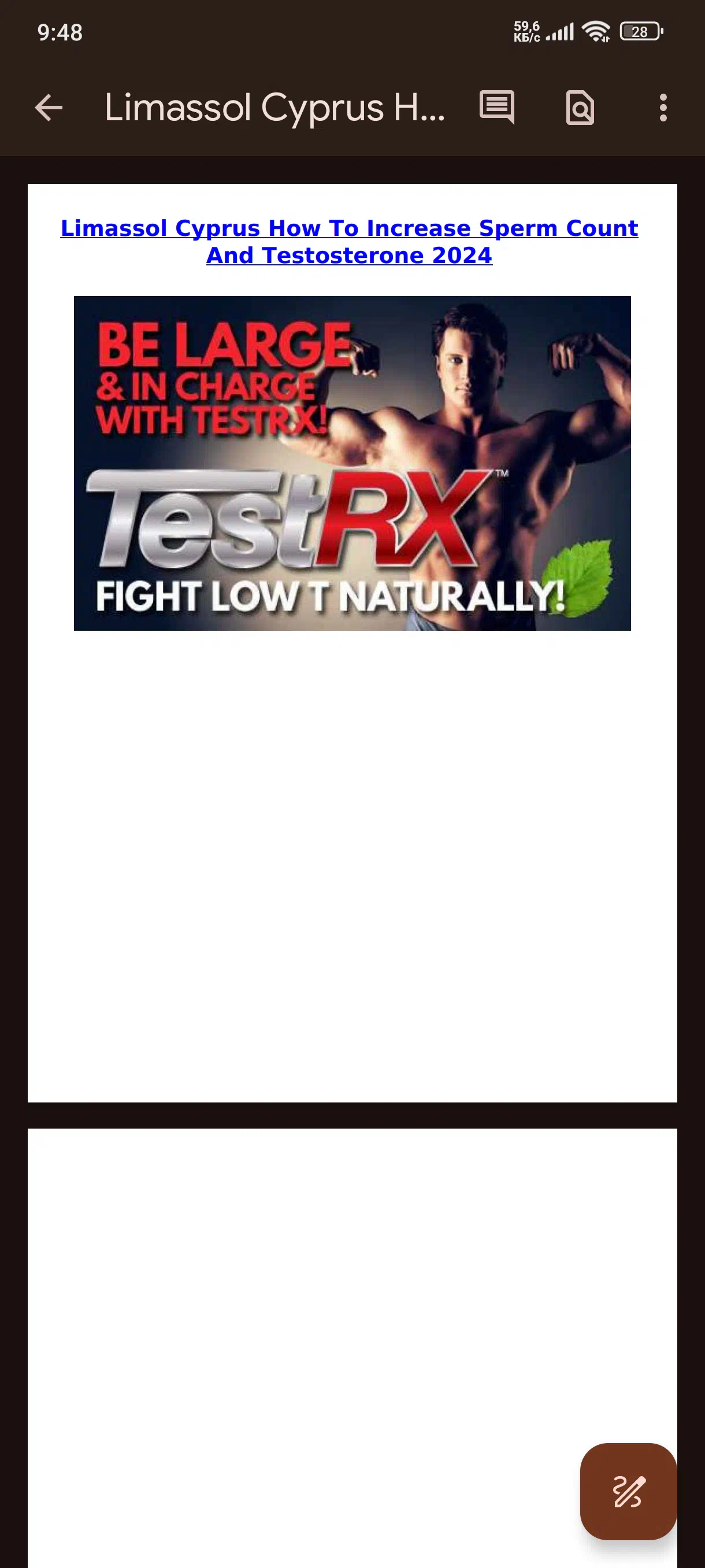Open the comments icon
The image size is (705, 1568).
pos(497,108)
